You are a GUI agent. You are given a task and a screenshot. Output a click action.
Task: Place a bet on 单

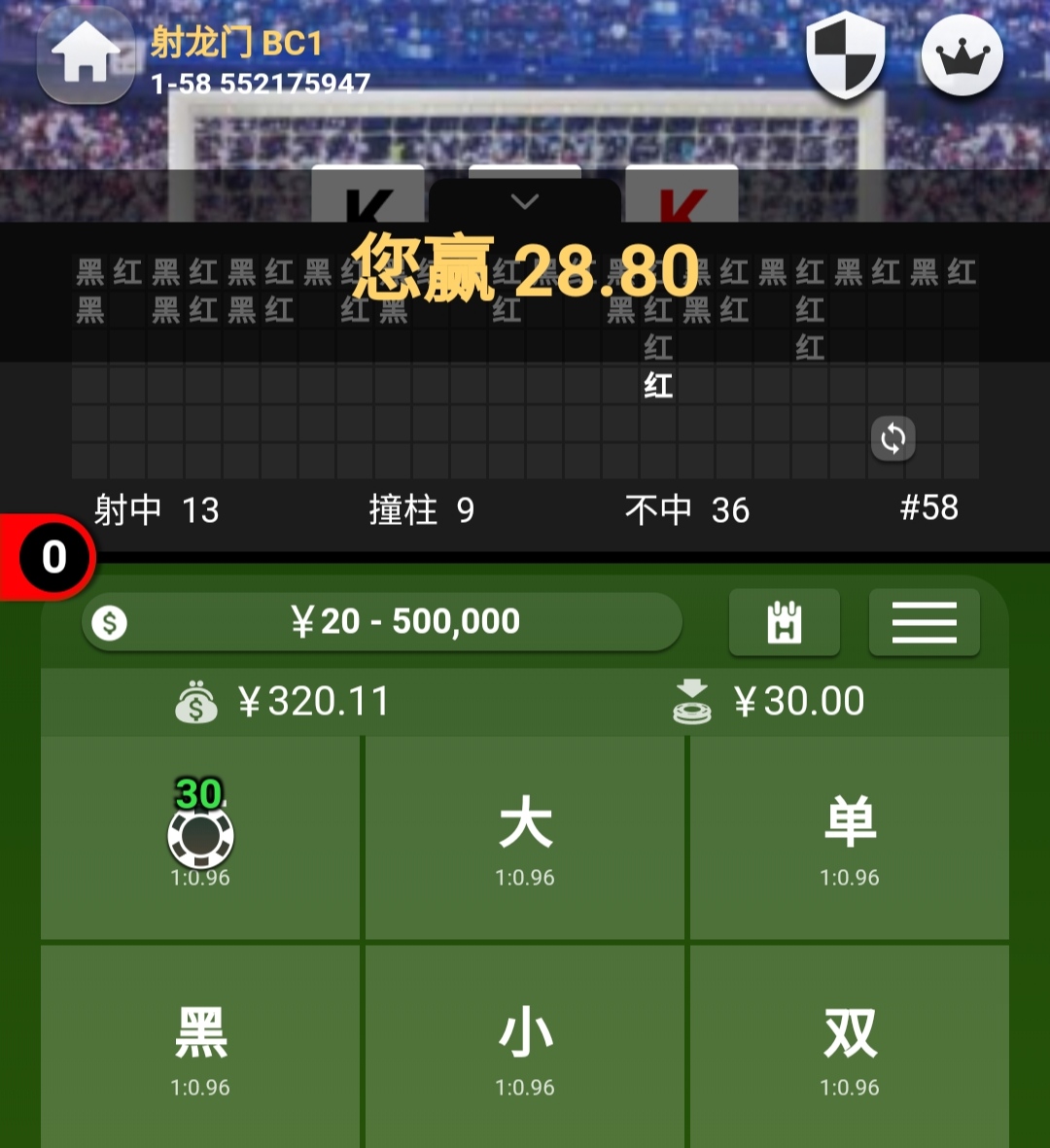coord(850,838)
